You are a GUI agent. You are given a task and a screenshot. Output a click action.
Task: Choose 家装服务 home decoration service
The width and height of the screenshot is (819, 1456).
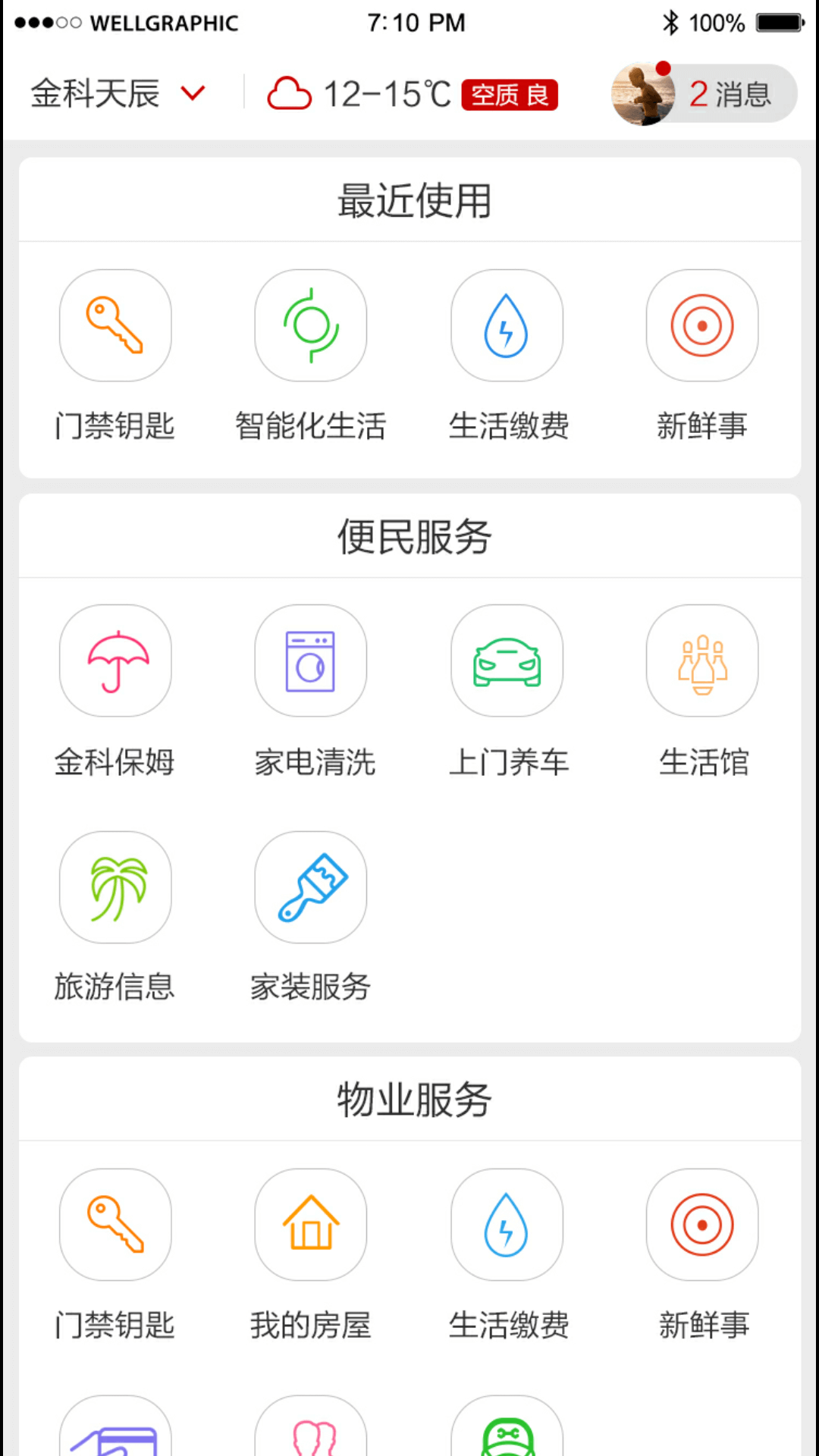point(311,888)
